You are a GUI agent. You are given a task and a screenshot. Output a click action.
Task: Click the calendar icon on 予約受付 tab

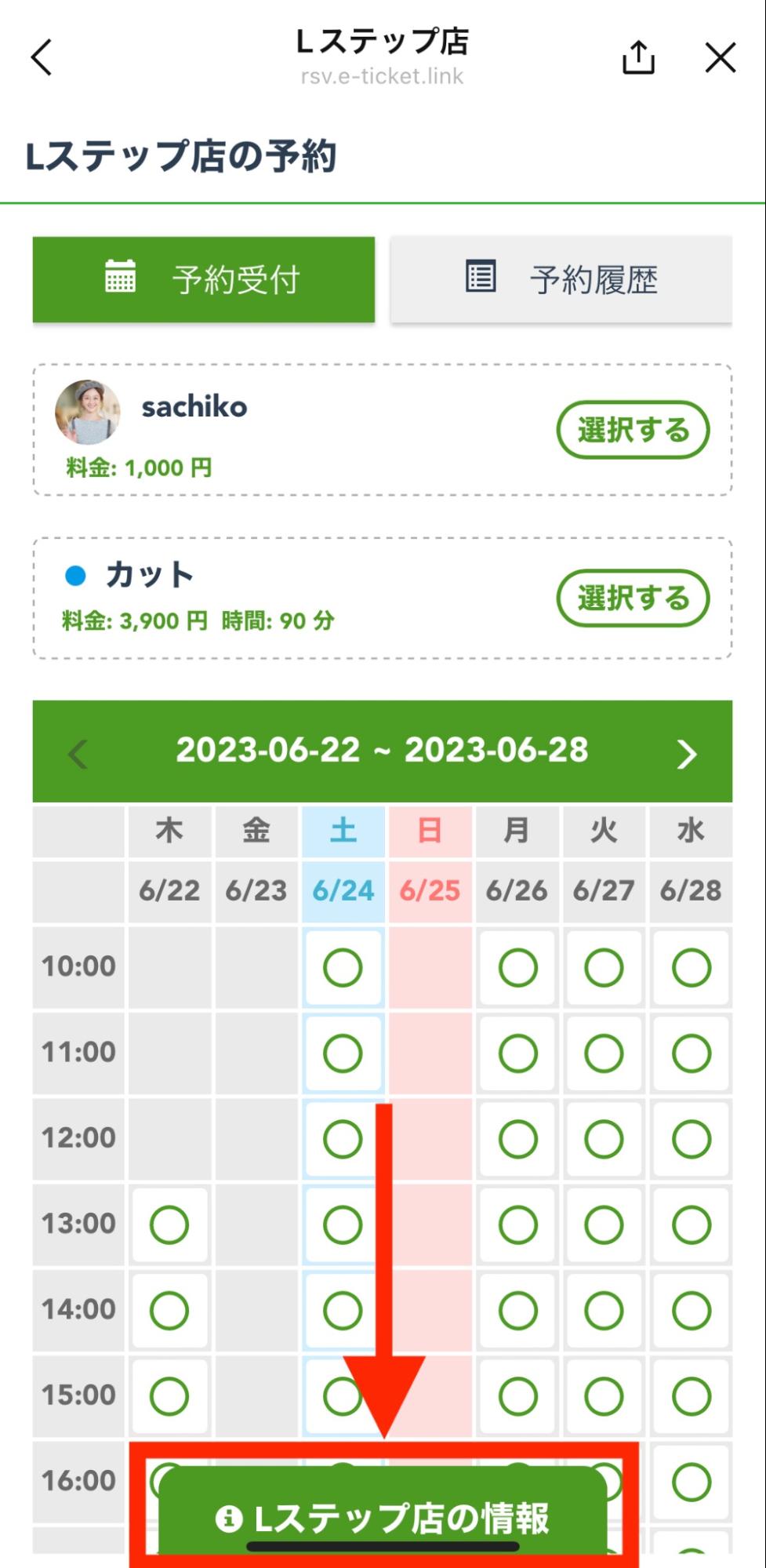click(x=119, y=276)
